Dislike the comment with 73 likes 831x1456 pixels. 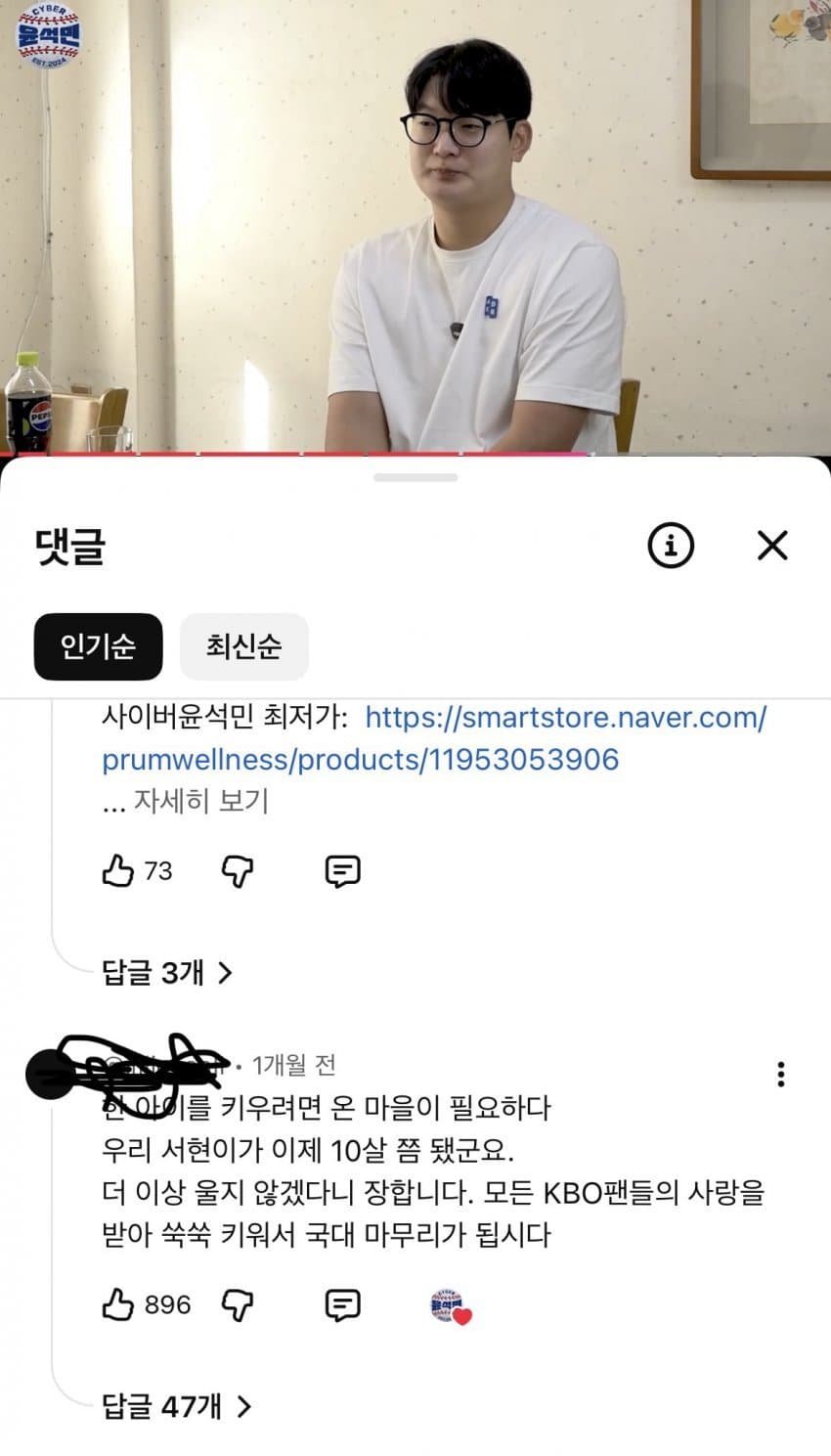[238, 870]
